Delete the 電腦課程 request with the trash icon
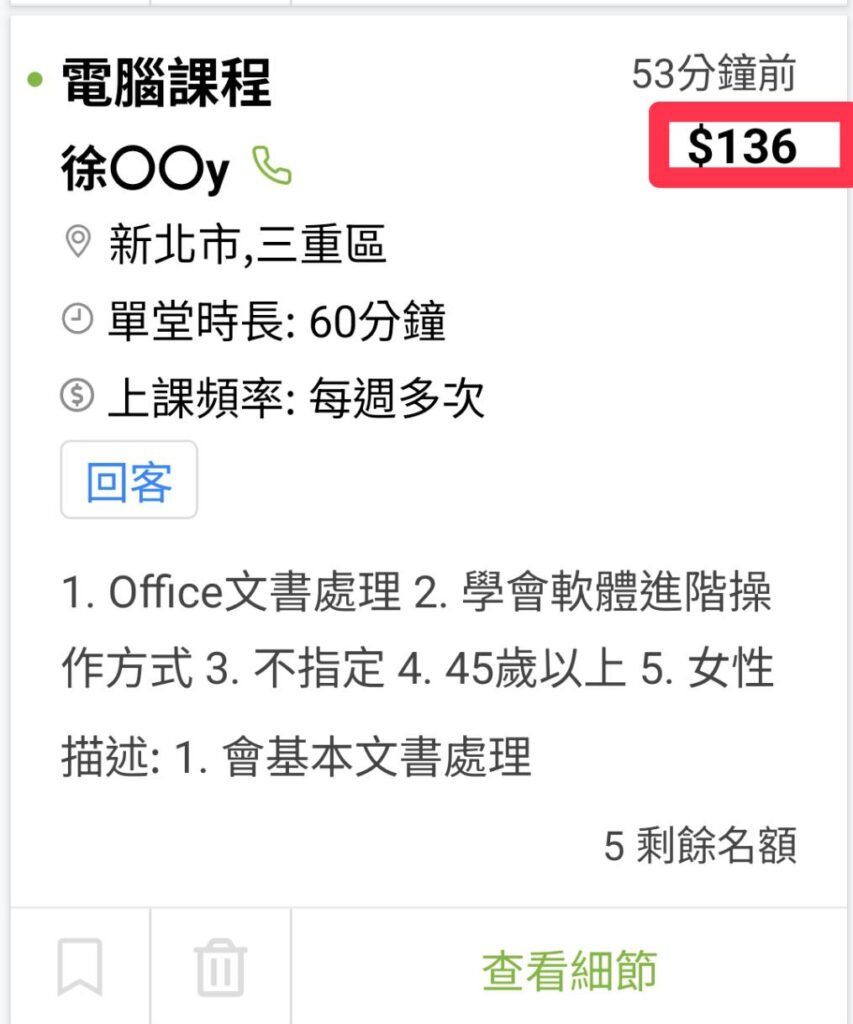This screenshot has height=1024, width=853. point(220,968)
